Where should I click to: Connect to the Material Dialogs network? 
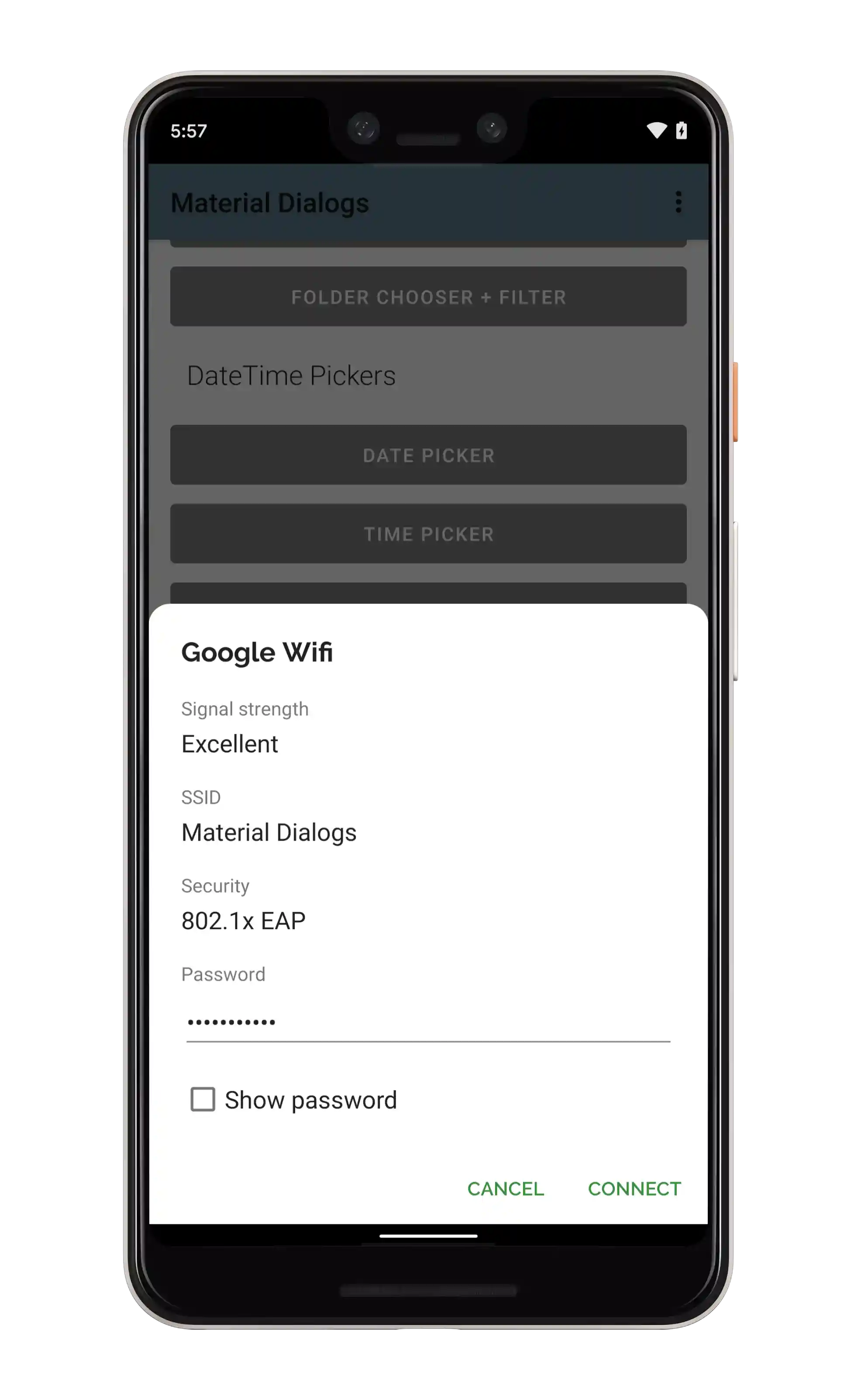(634, 1189)
